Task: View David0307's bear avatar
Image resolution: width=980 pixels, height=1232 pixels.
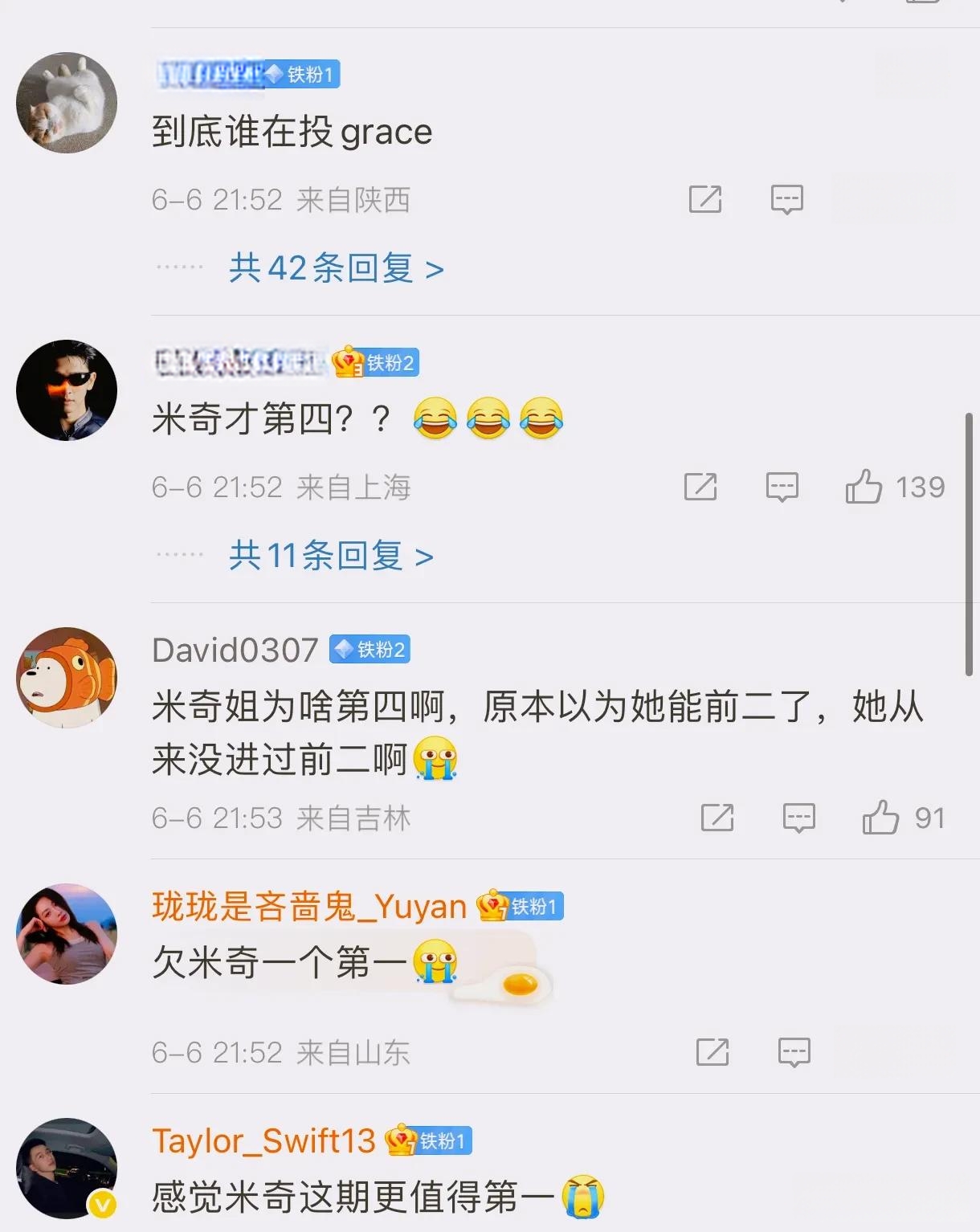Action: click(x=67, y=677)
